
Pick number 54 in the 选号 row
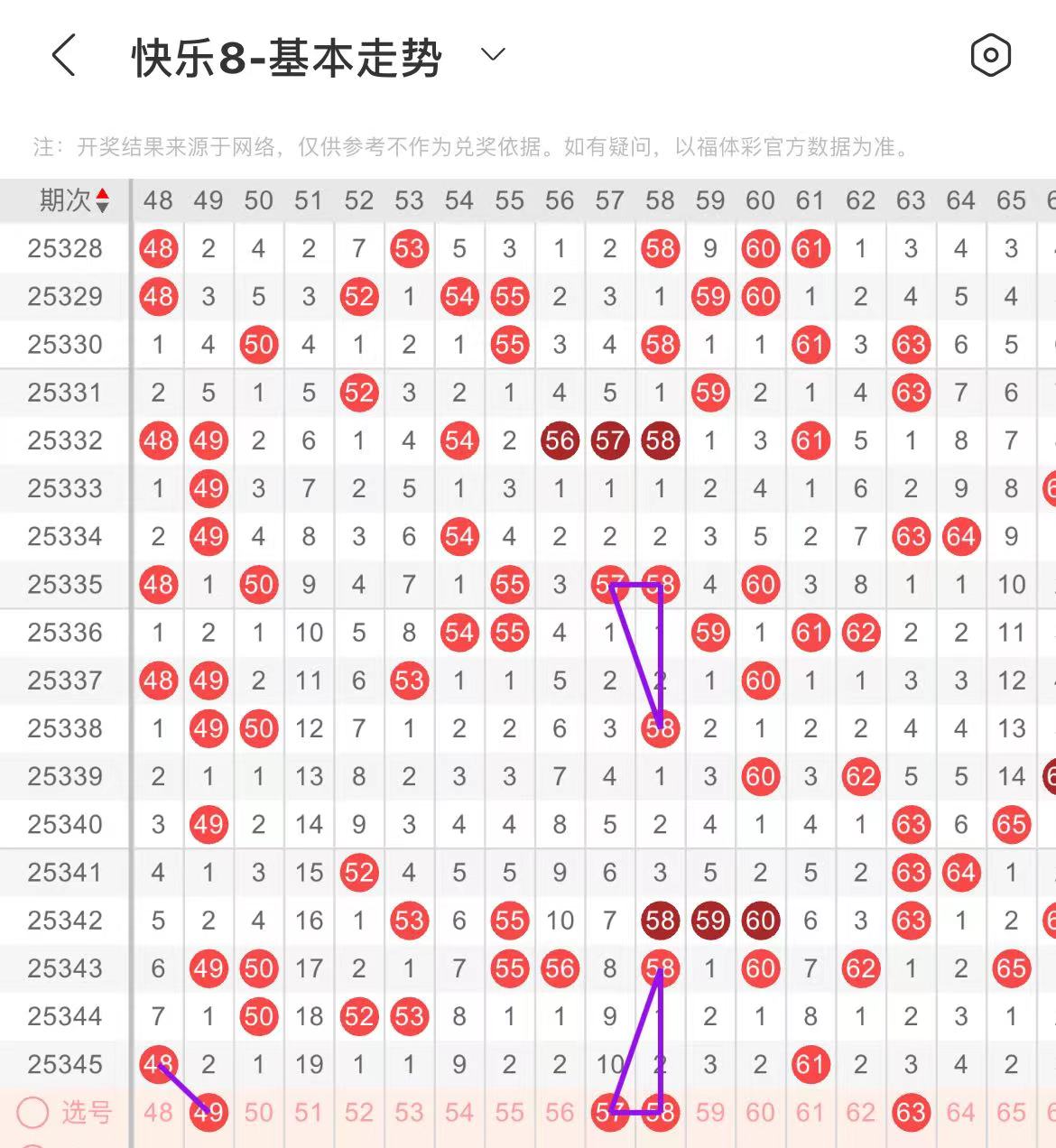click(x=459, y=1112)
